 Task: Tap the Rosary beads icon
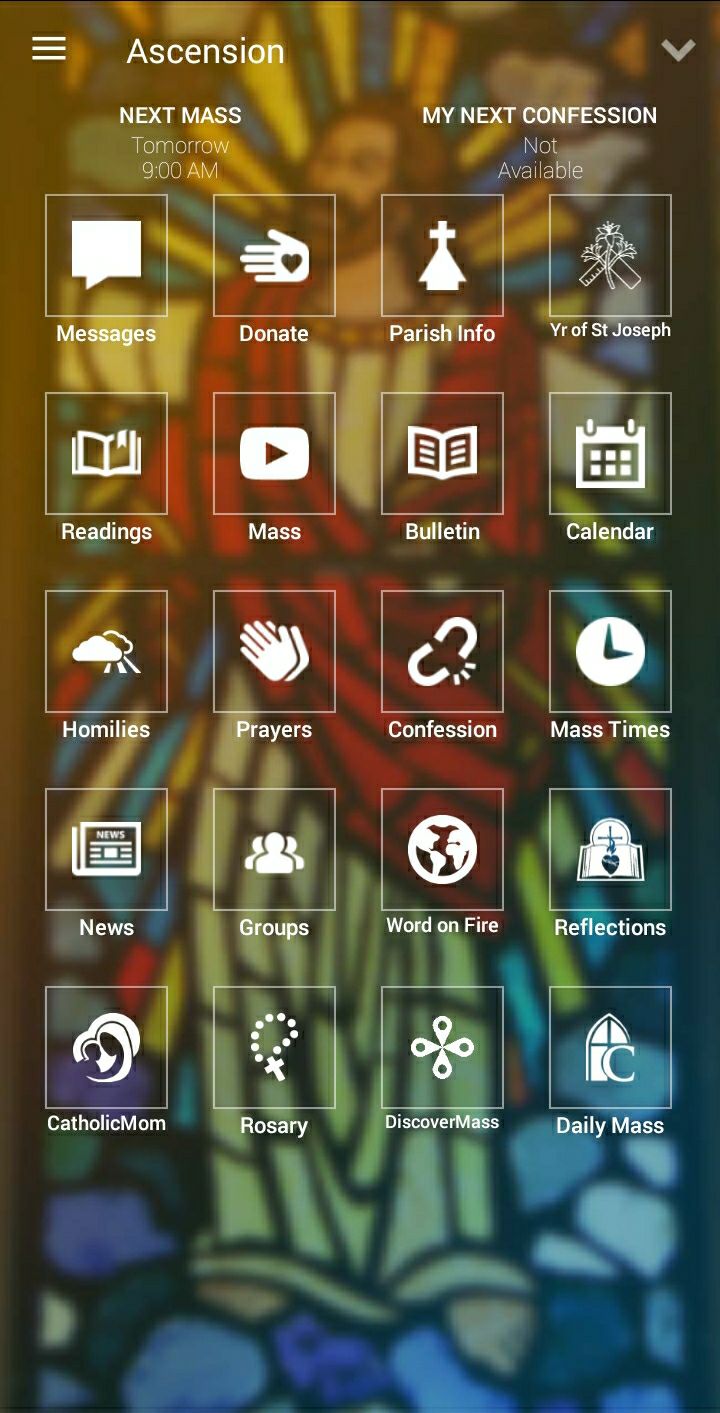tap(274, 1046)
